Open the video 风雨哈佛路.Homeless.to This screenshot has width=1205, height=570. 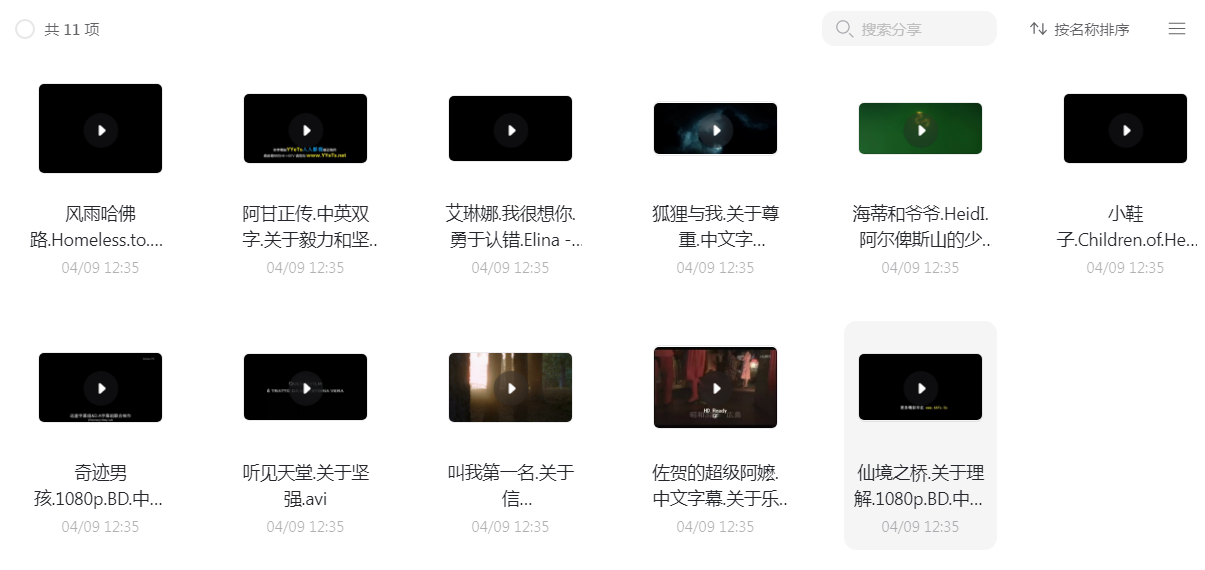[100, 129]
